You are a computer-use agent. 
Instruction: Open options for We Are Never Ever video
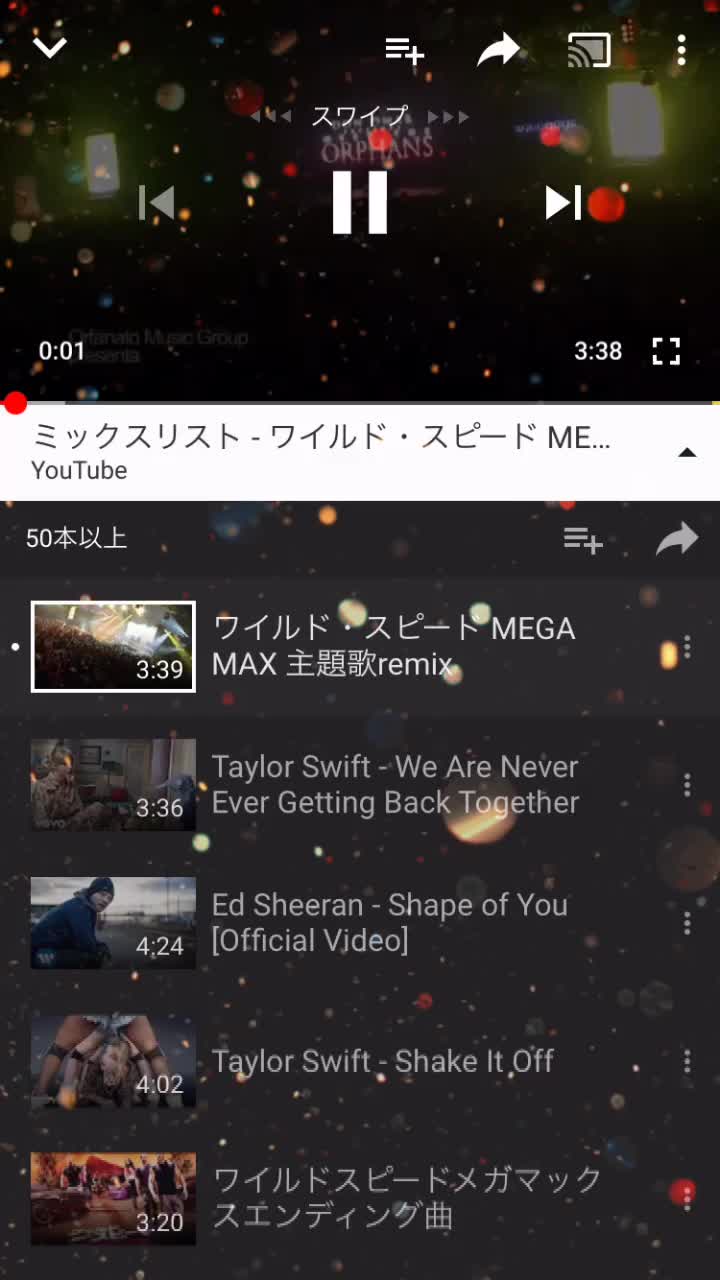(686, 785)
